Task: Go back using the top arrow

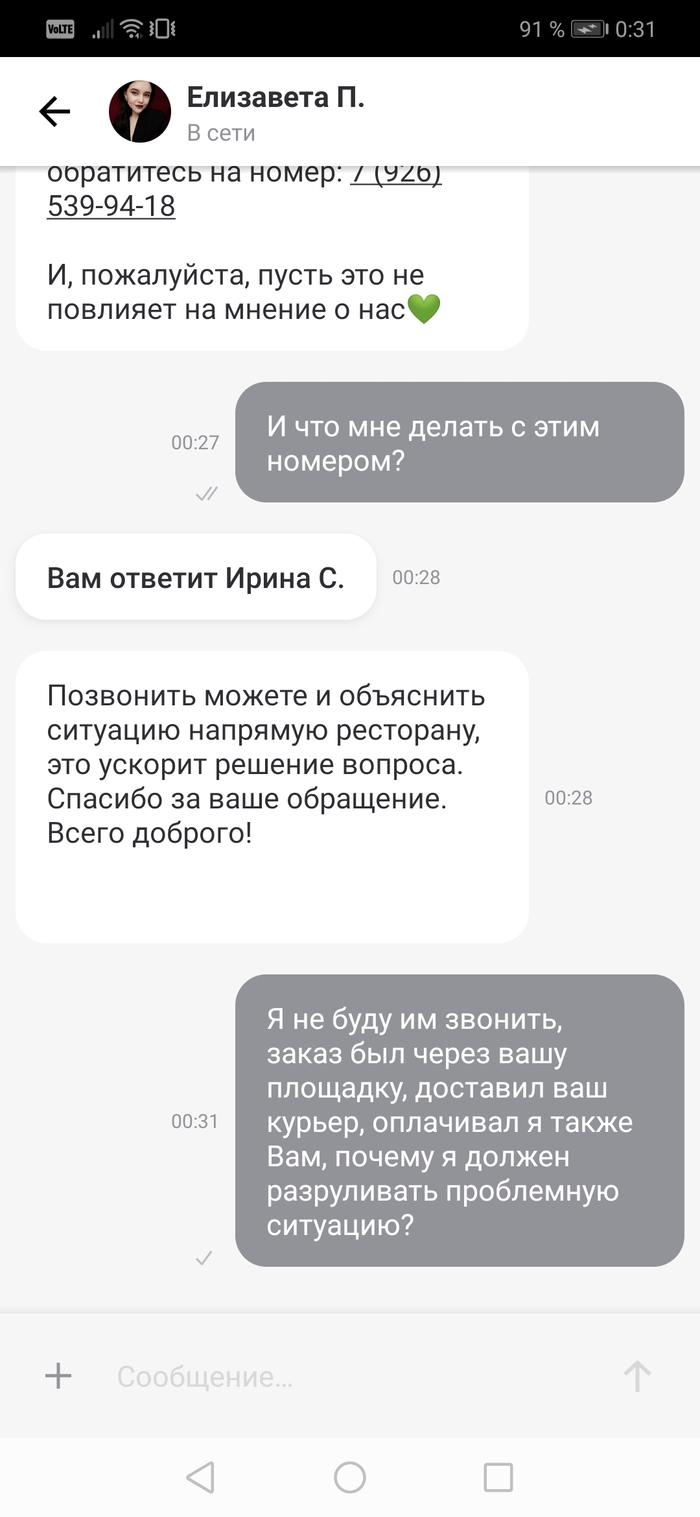Action: (54, 112)
